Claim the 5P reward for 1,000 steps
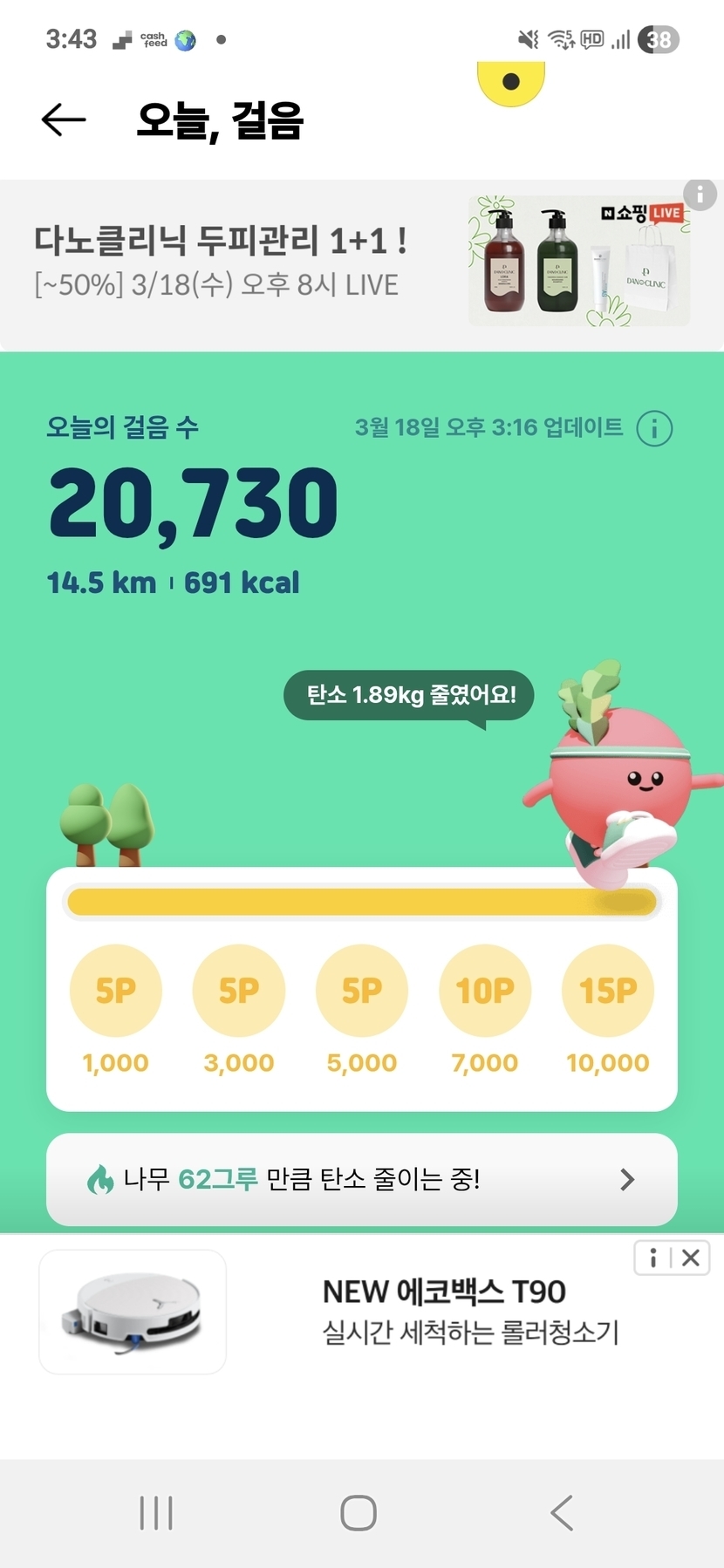The height and width of the screenshot is (1568, 724). coord(116,991)
